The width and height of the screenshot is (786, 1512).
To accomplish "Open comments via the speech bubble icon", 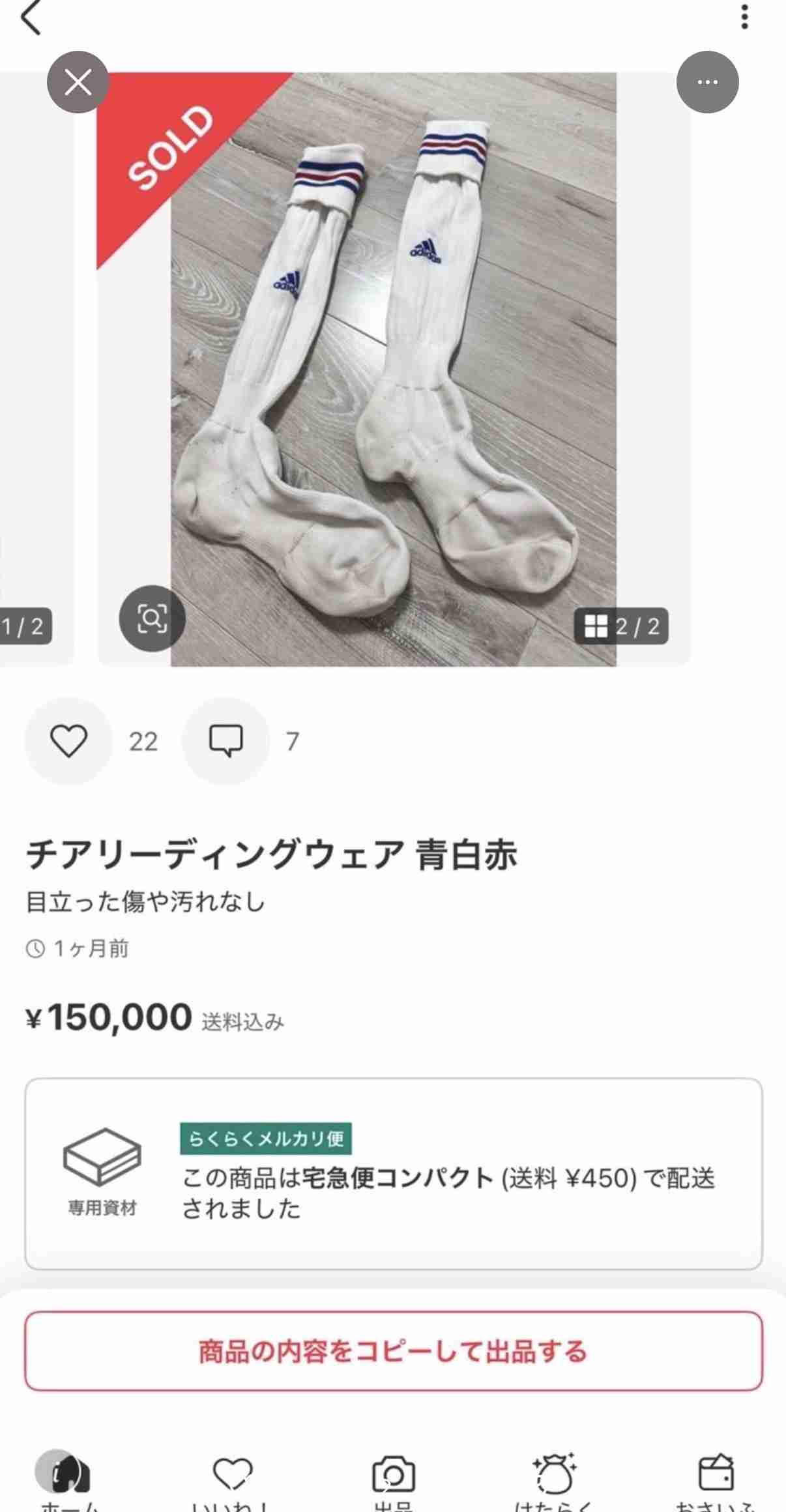I will tap(225, 740).
